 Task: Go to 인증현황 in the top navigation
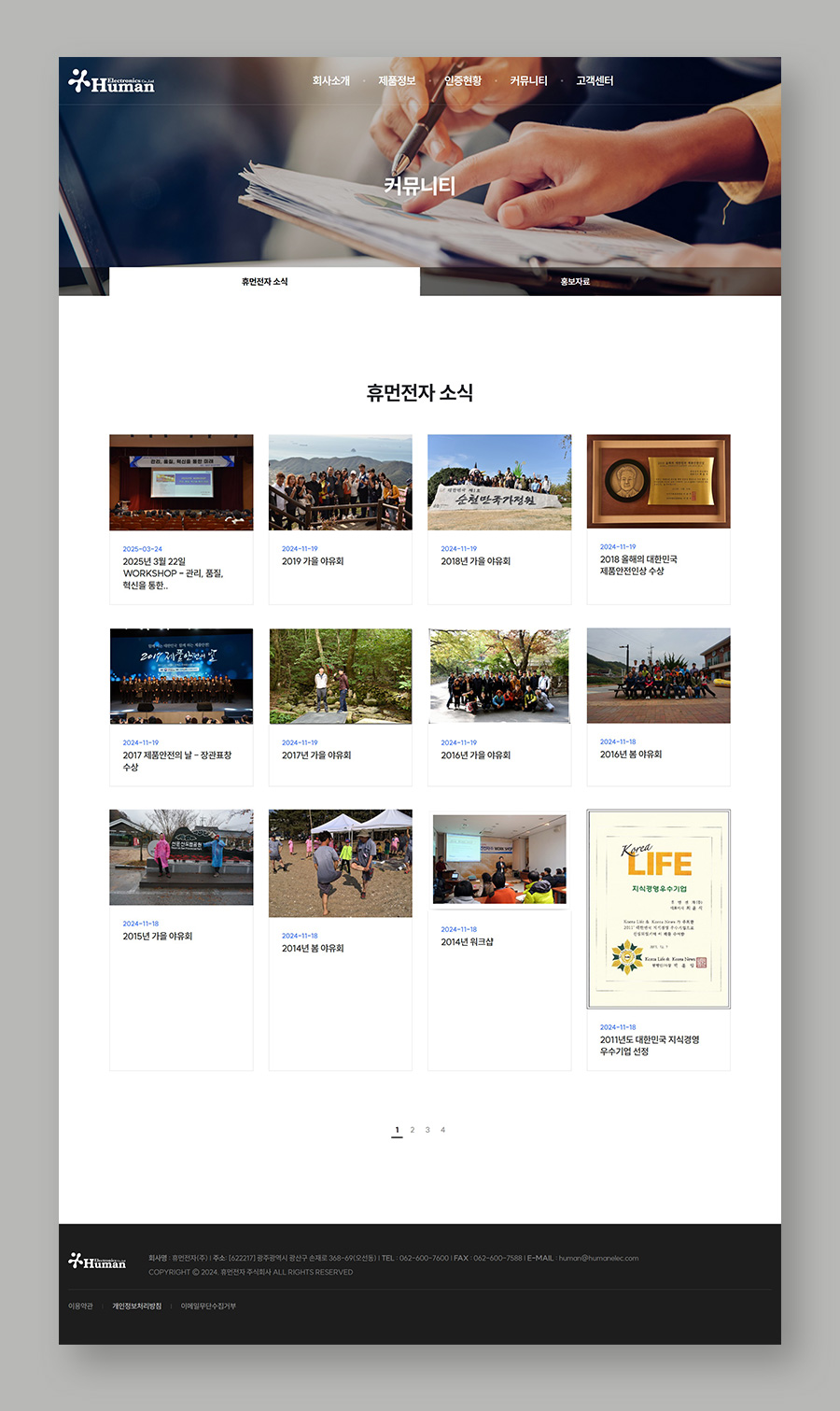463,81
